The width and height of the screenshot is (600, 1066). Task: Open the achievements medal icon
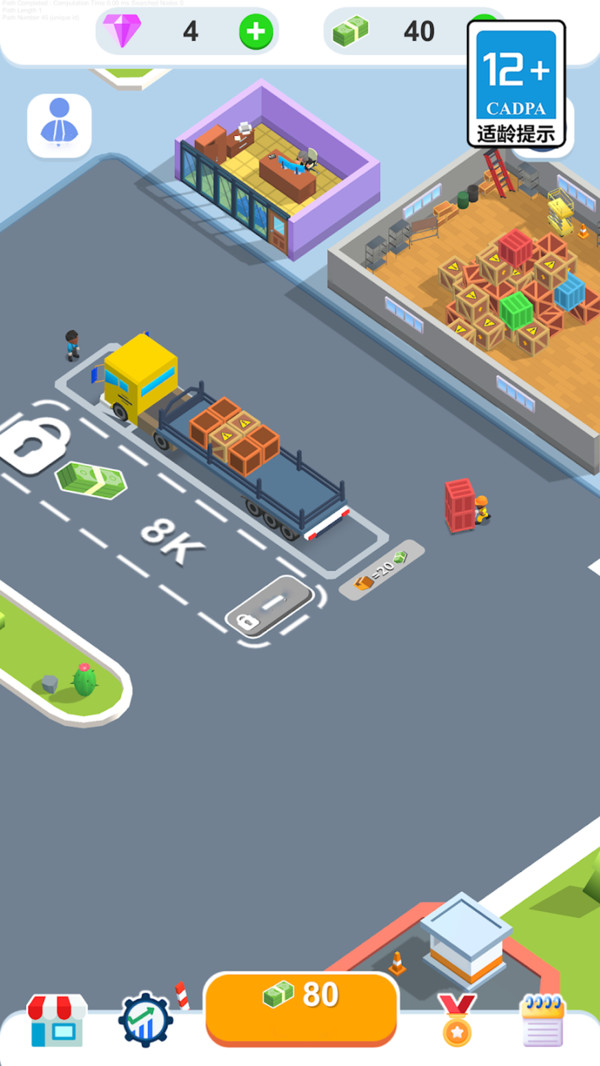point(456,1019)
